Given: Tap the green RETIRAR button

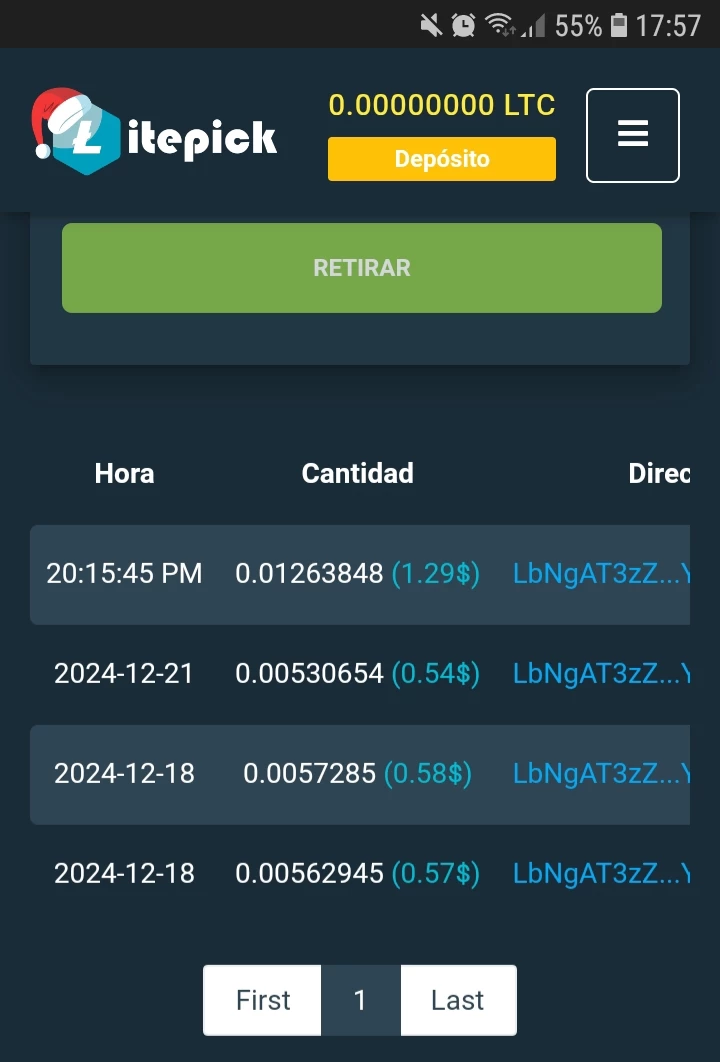Looking at the screenshot, I should point(362,268).
